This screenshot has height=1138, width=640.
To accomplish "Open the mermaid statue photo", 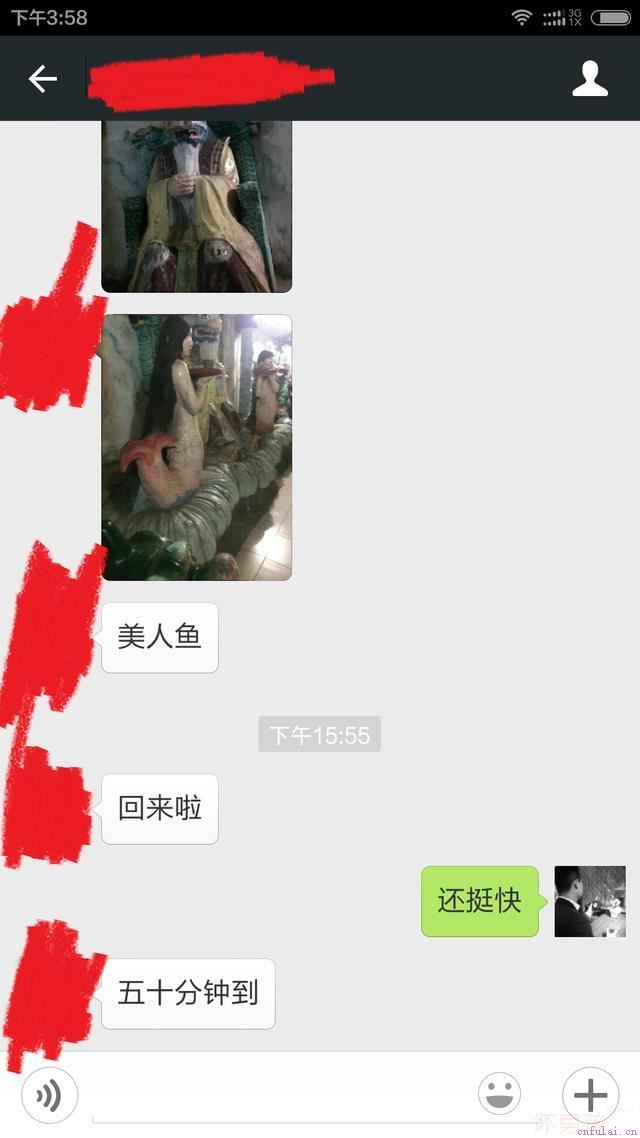I will [196, 447].
